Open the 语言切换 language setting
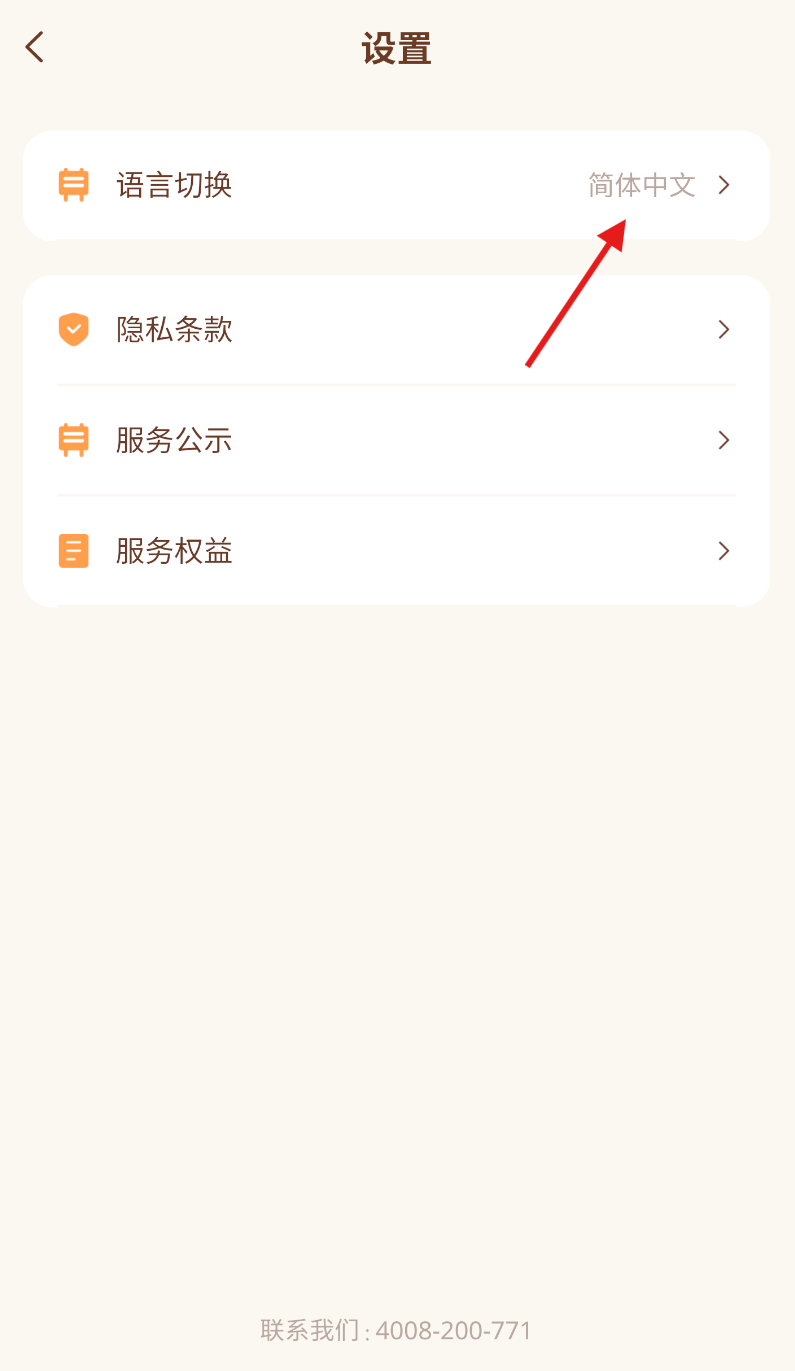The width and height of the screenshot is (795, 1371). pyautogui.click(x=396, y=185)
